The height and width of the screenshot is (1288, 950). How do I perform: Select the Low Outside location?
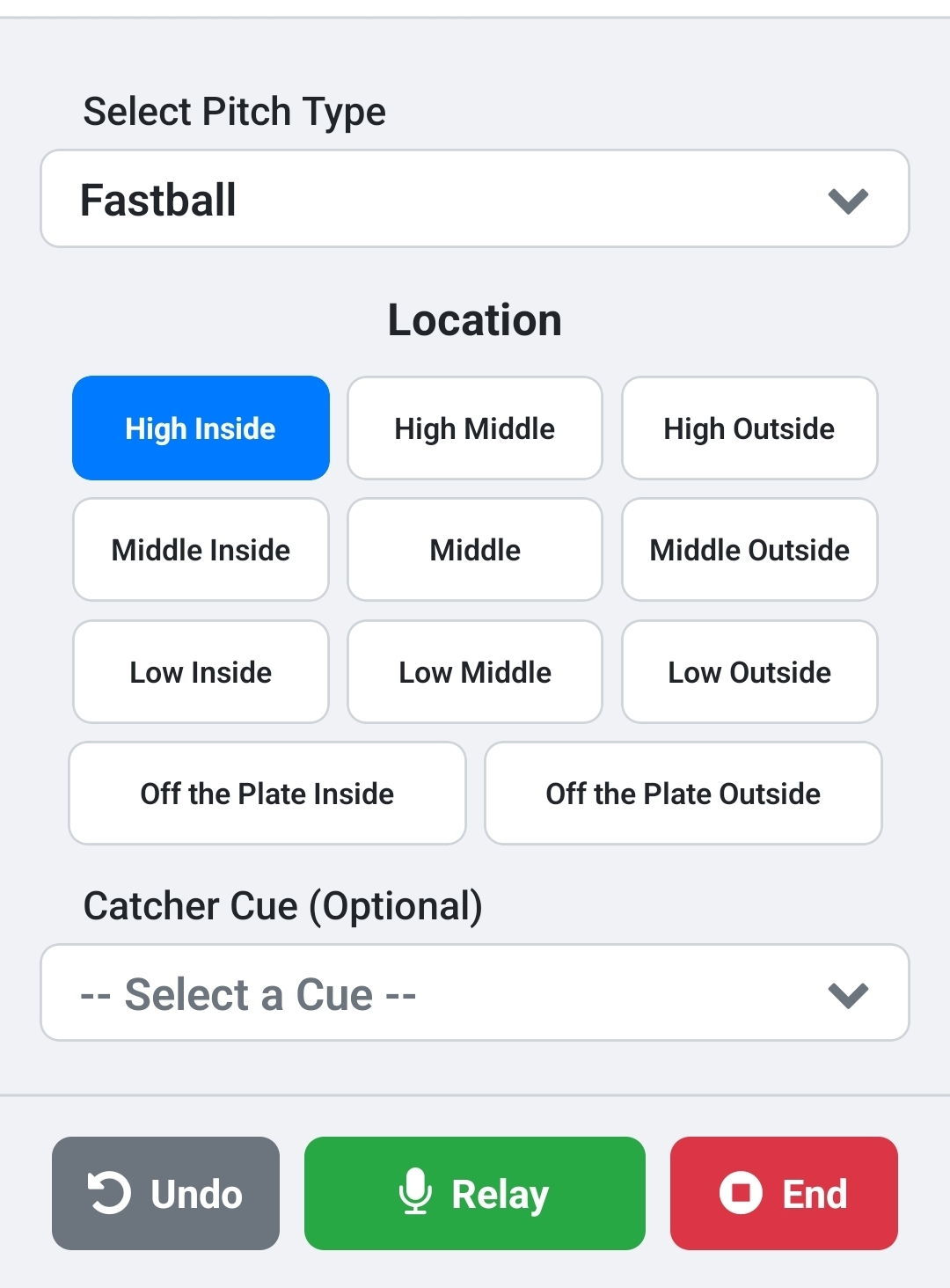pyautogui.click(x=749, y=672)
